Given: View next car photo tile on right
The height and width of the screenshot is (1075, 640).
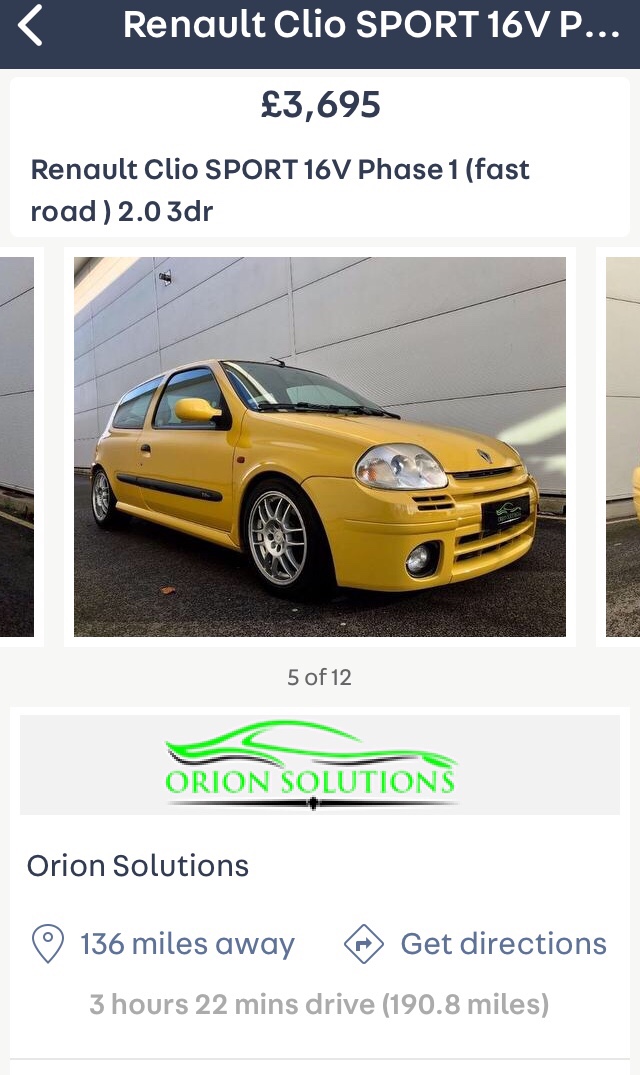Looking at the screenshot, I should (x=622, y=446).
